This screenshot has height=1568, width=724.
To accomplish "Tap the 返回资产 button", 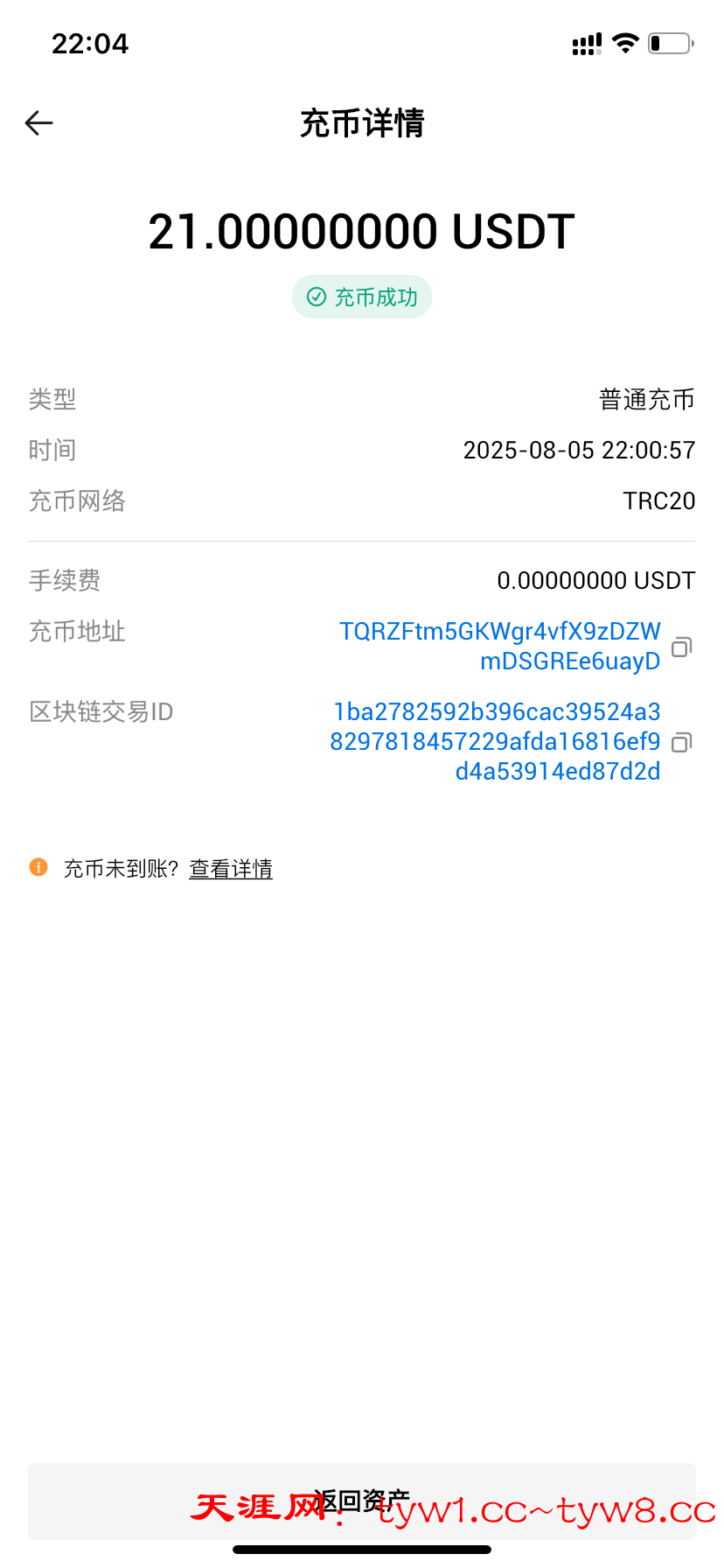I will 362,1501.
